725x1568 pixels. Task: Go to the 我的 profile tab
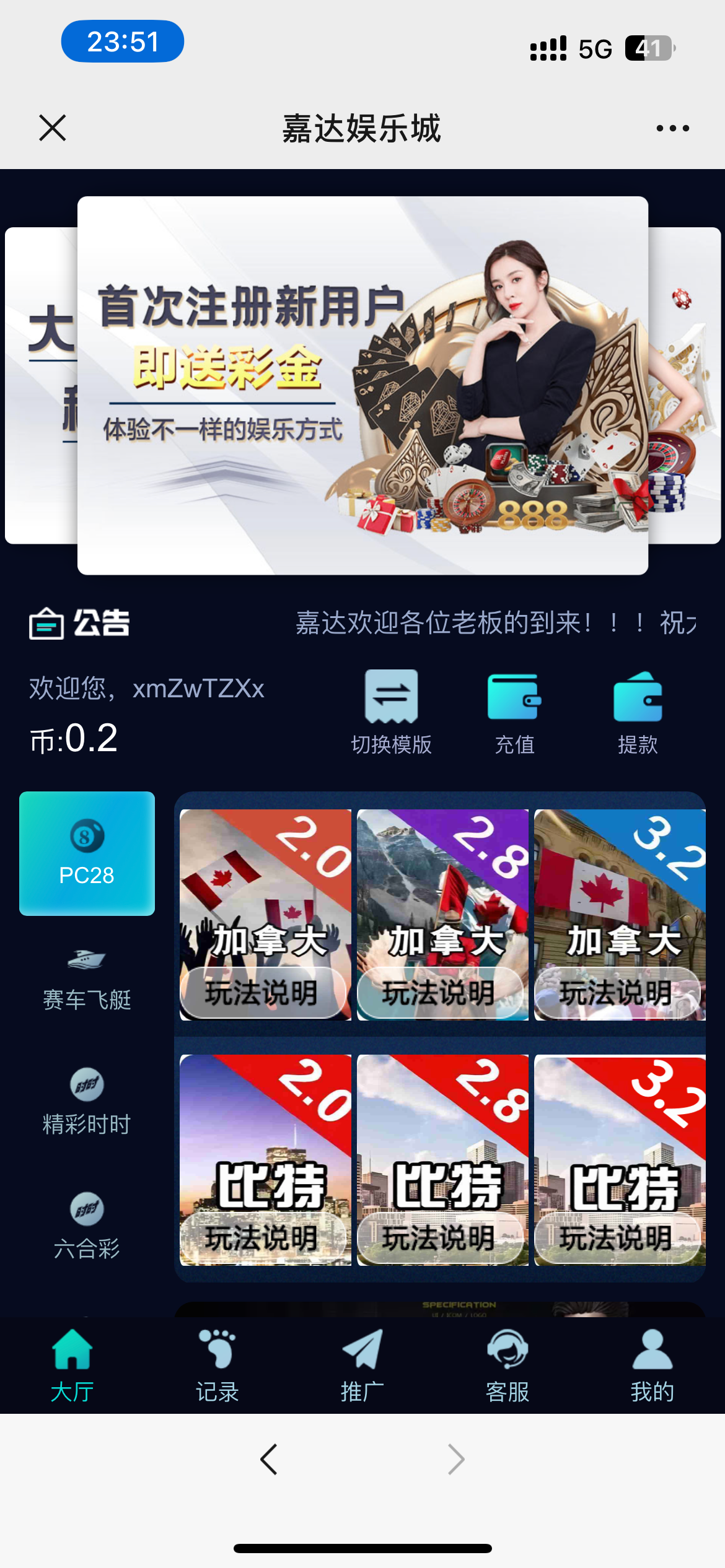[652, 1365]
